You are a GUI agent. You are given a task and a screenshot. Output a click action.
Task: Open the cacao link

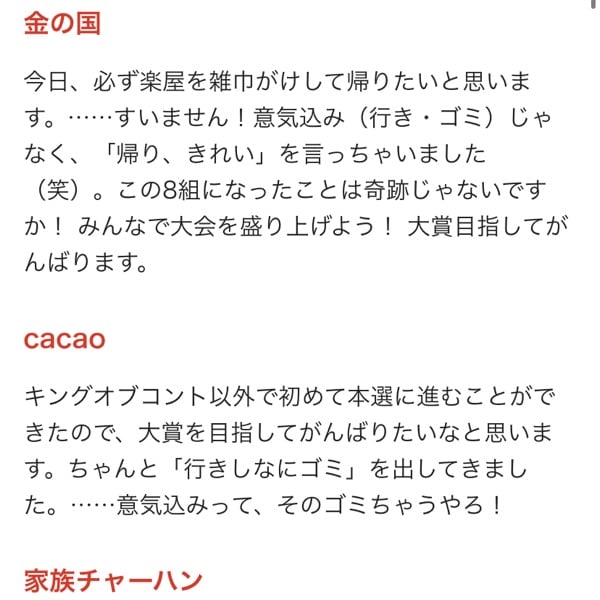pos(64,339)
